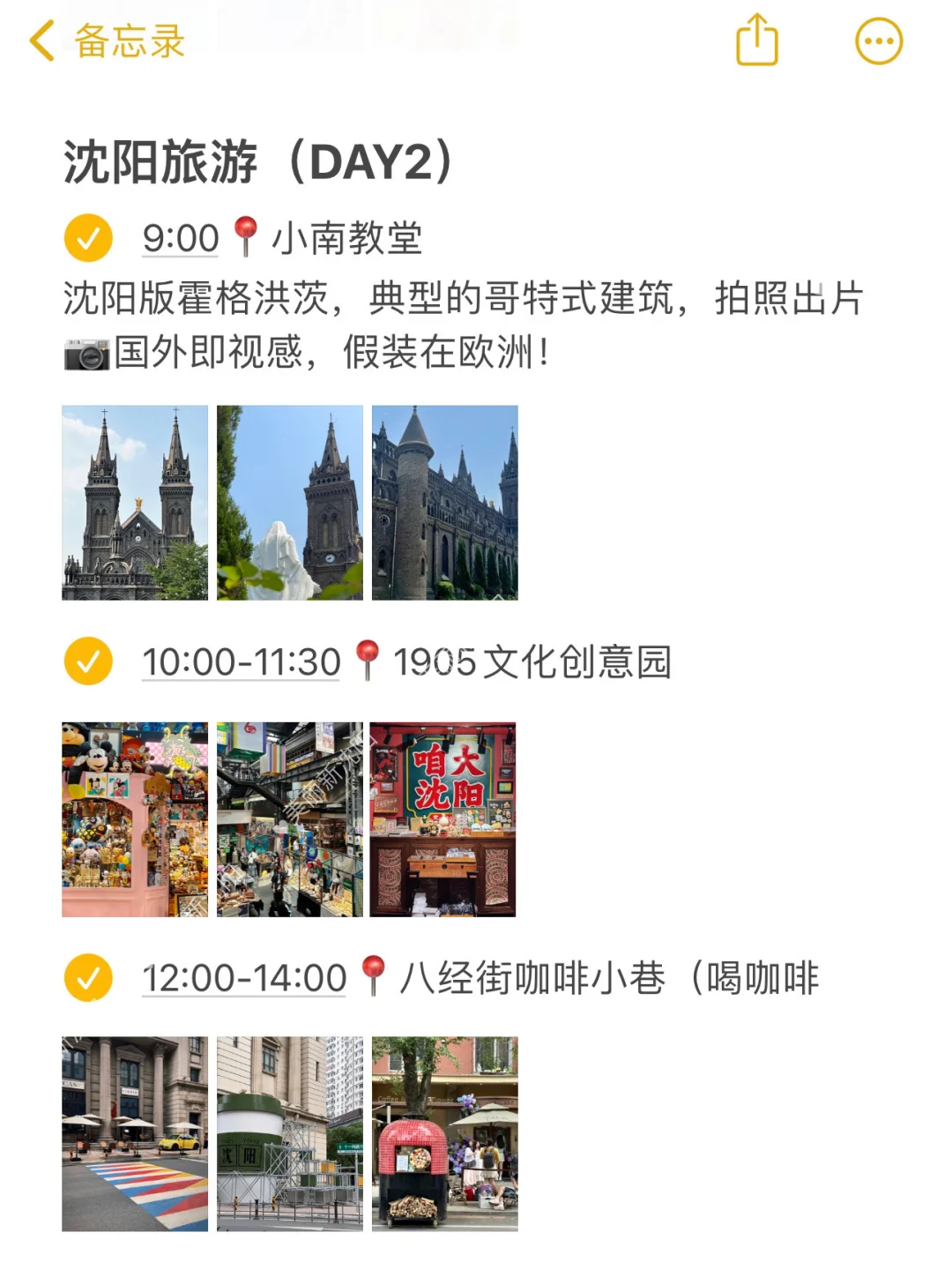
Task: Uncheck the 小南教堂 checklist item
Action: (x=88, y=238)
